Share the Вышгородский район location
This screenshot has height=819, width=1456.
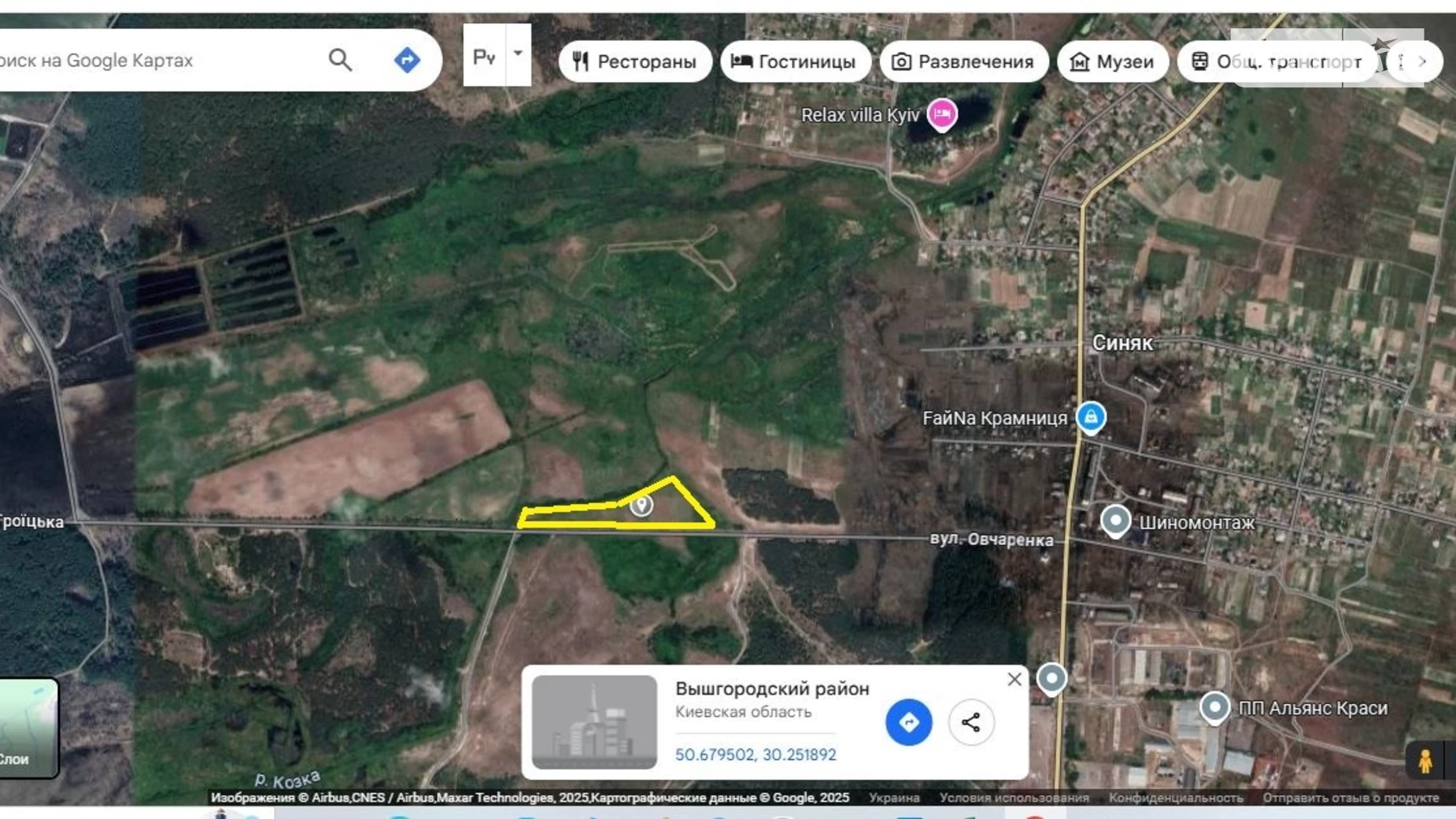pos(971,722)
